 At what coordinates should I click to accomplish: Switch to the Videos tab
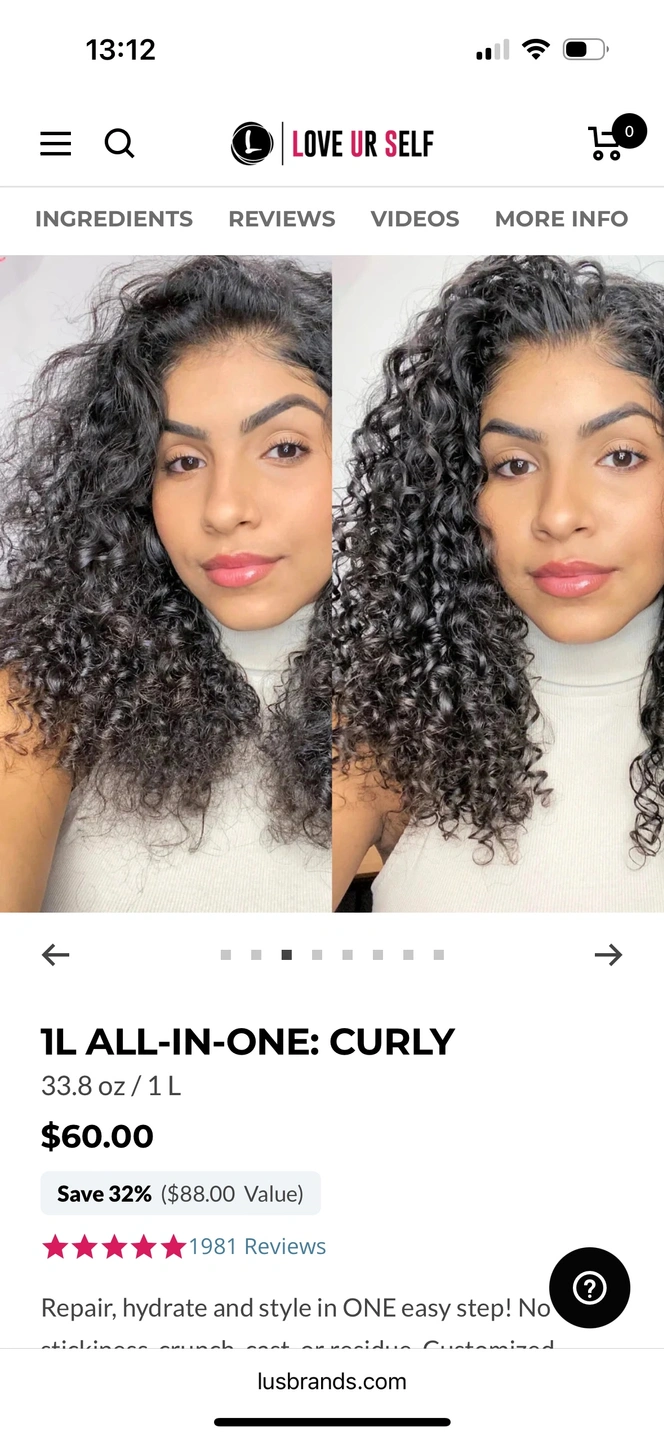point(415,219)
